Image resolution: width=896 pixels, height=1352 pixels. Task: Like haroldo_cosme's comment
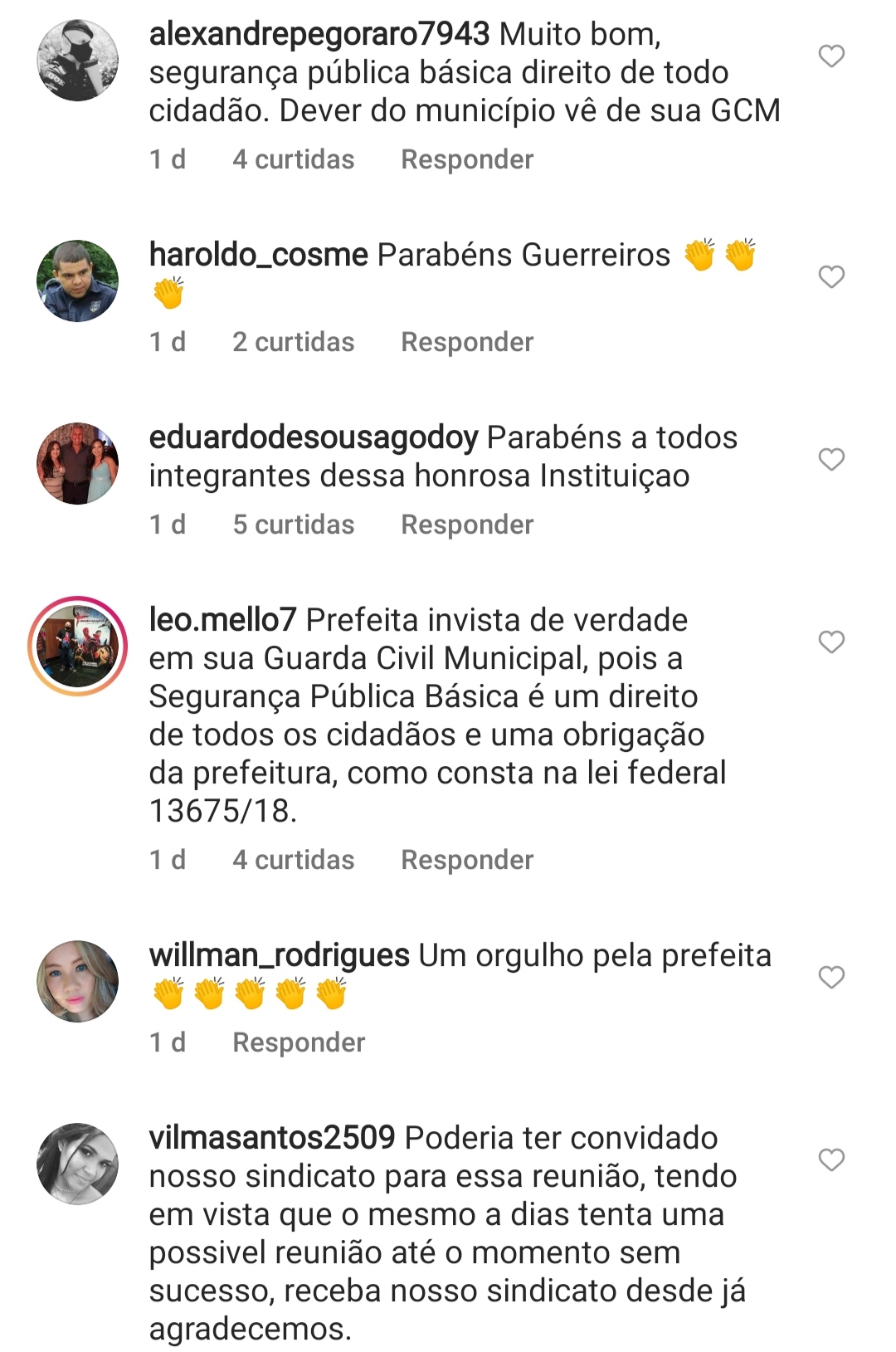point(831,277)
